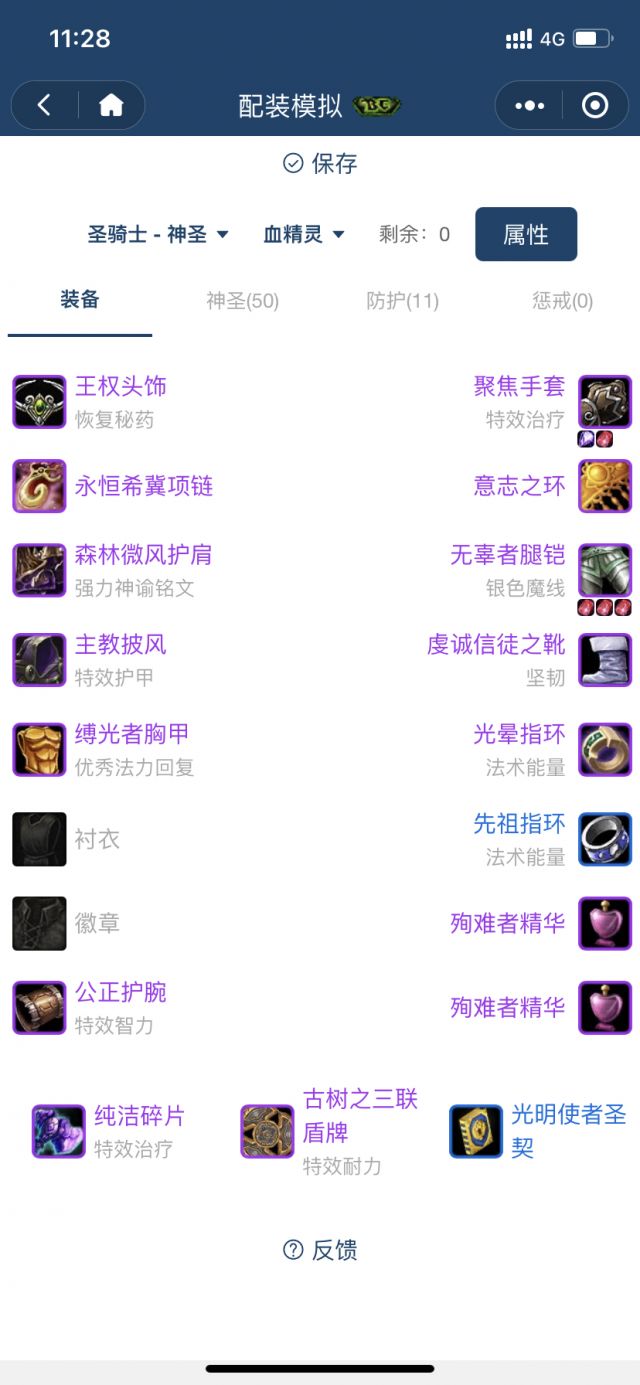This screenshot has width=640, height=1385.
Task: Expand the 圣骑士 - 神圣 class dropdown
Action: pyautogui.click(x=158, y=234)
